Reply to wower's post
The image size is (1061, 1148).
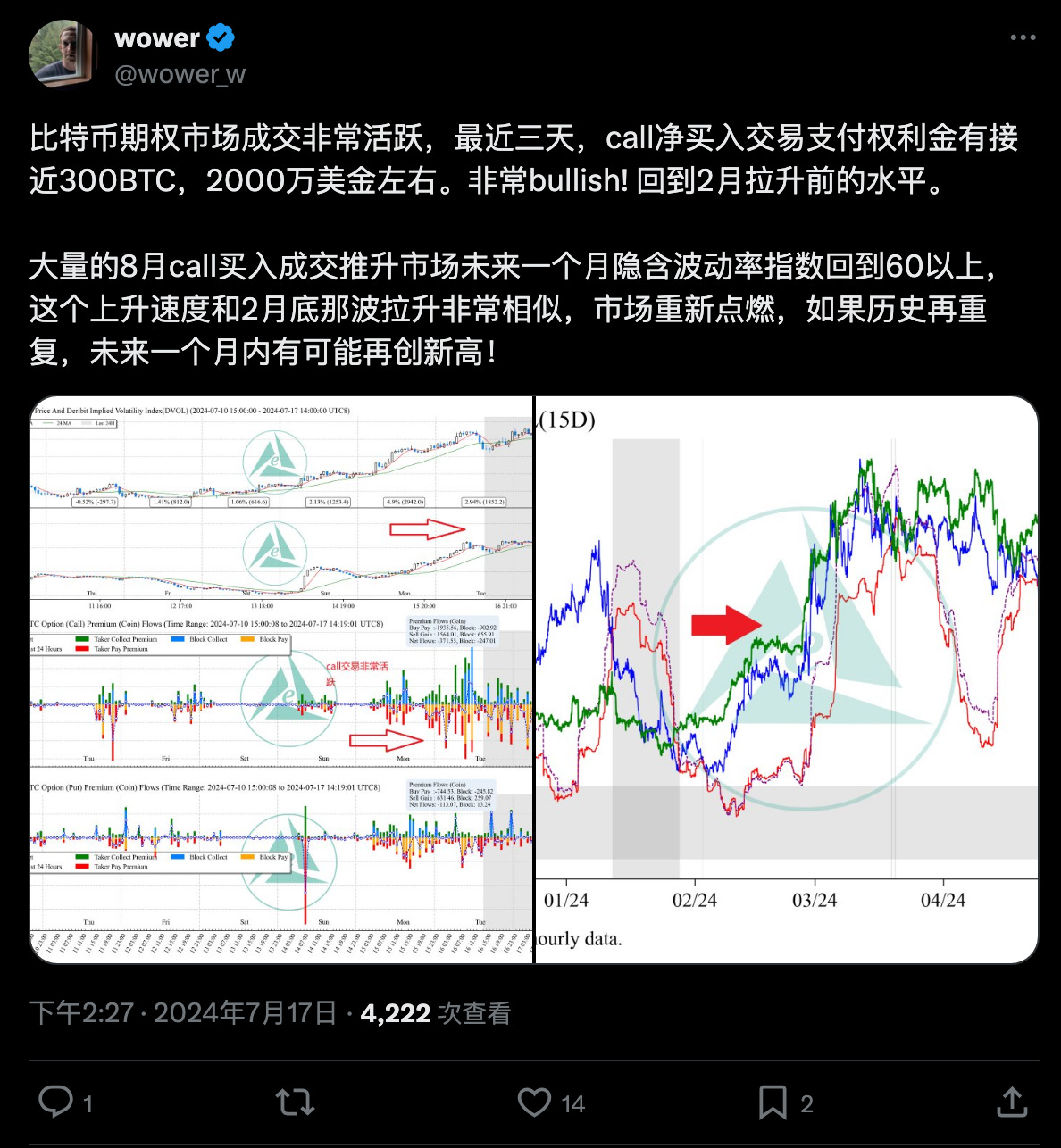(x=56, y=1102)
